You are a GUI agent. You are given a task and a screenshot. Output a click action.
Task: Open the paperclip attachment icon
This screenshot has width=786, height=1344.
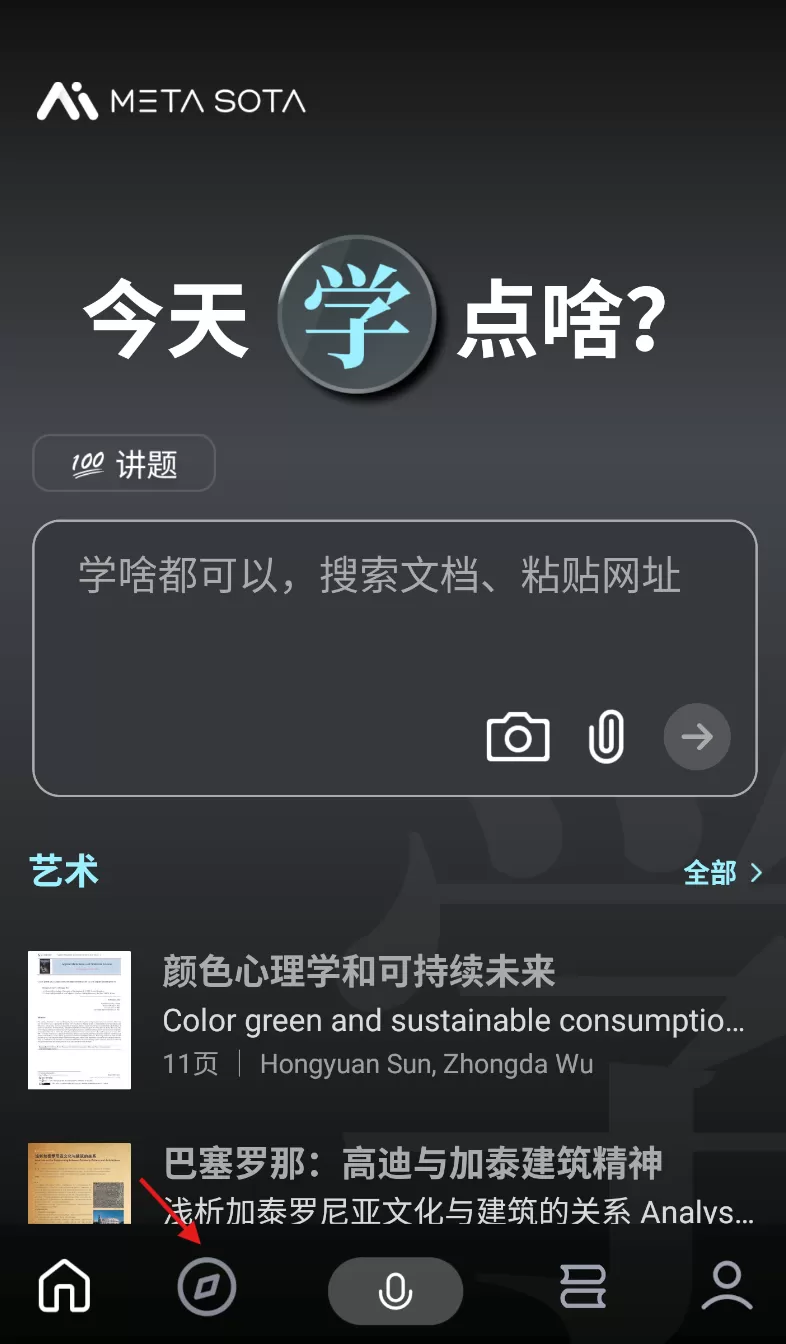pos(606,737)
